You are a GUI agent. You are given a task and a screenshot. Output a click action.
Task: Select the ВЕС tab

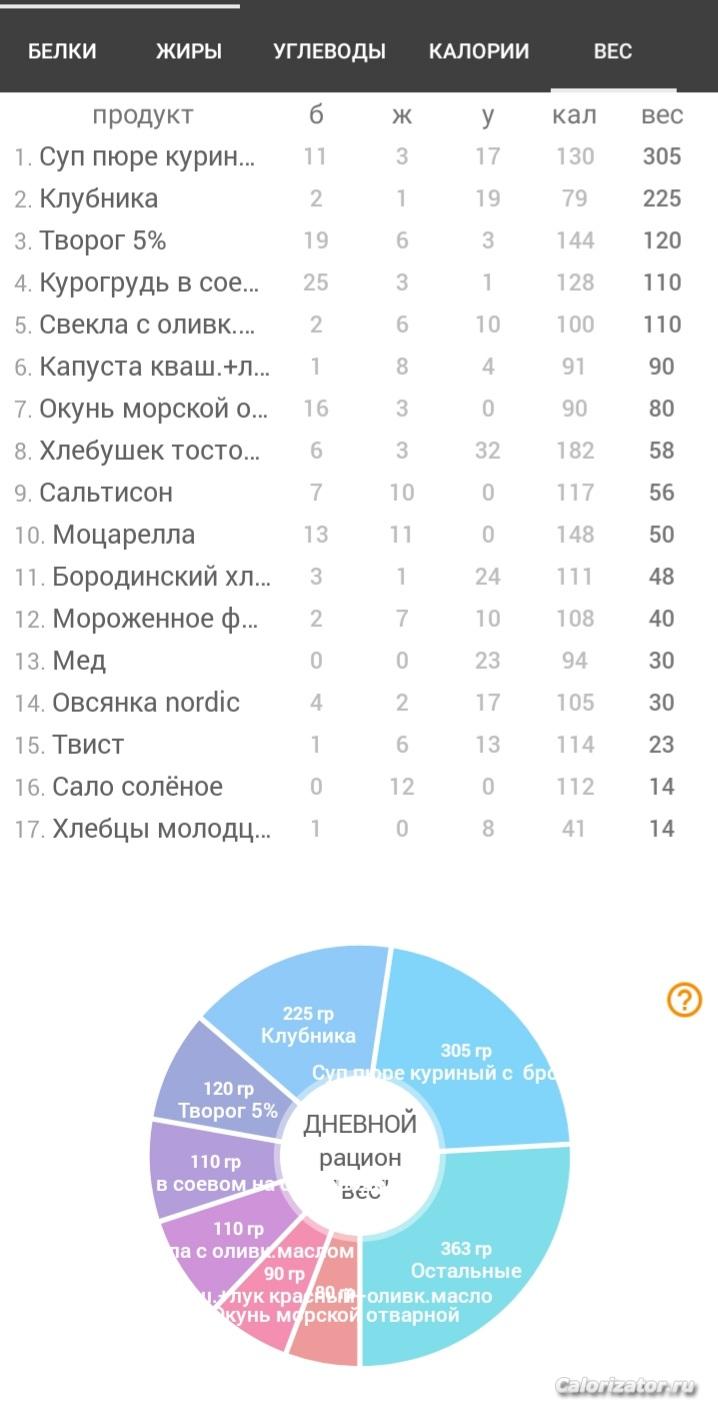pos(613,51)
